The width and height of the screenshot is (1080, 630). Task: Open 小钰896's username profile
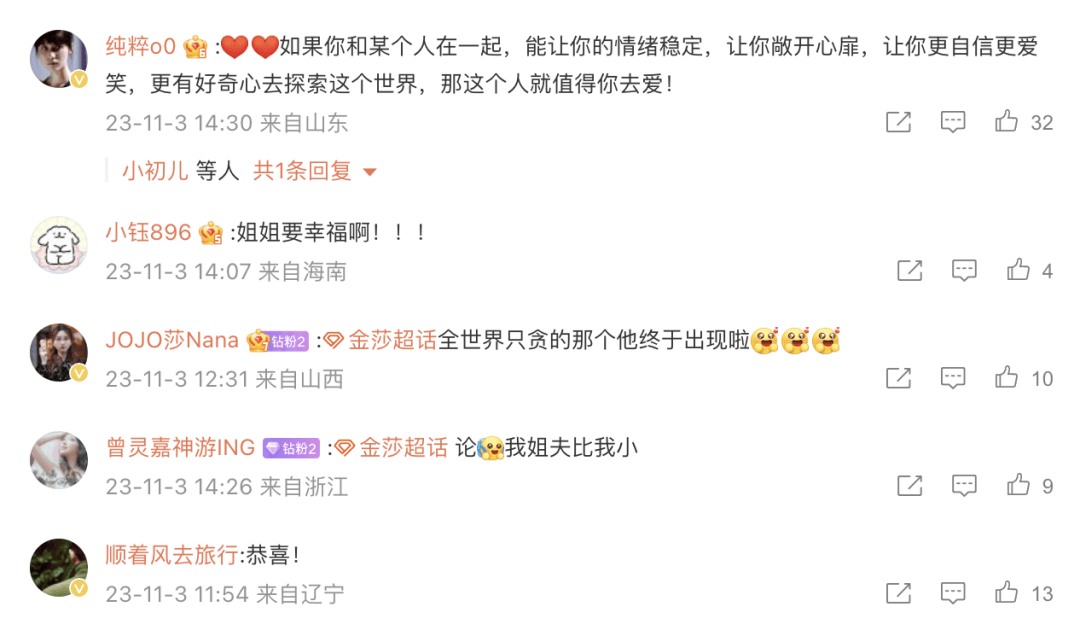[148, 233]
